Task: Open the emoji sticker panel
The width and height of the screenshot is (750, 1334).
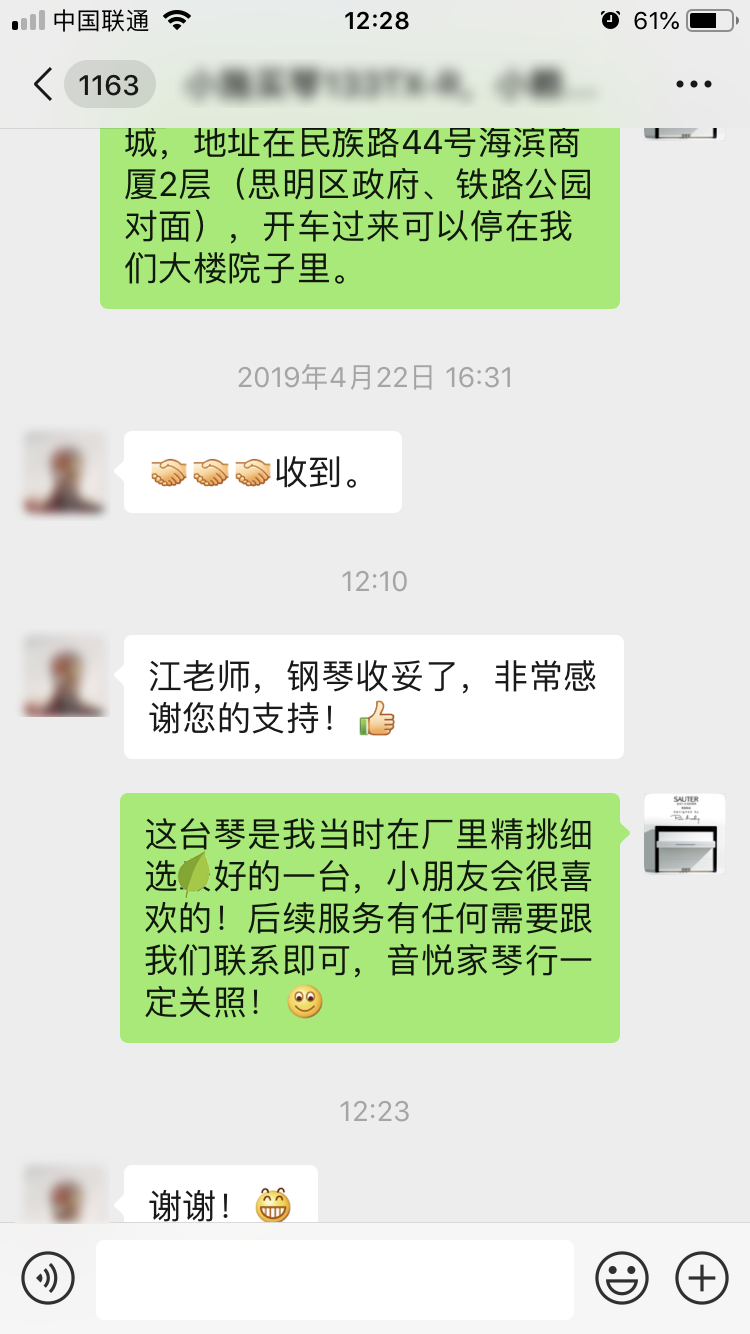Action: [x=622, y=1277]
